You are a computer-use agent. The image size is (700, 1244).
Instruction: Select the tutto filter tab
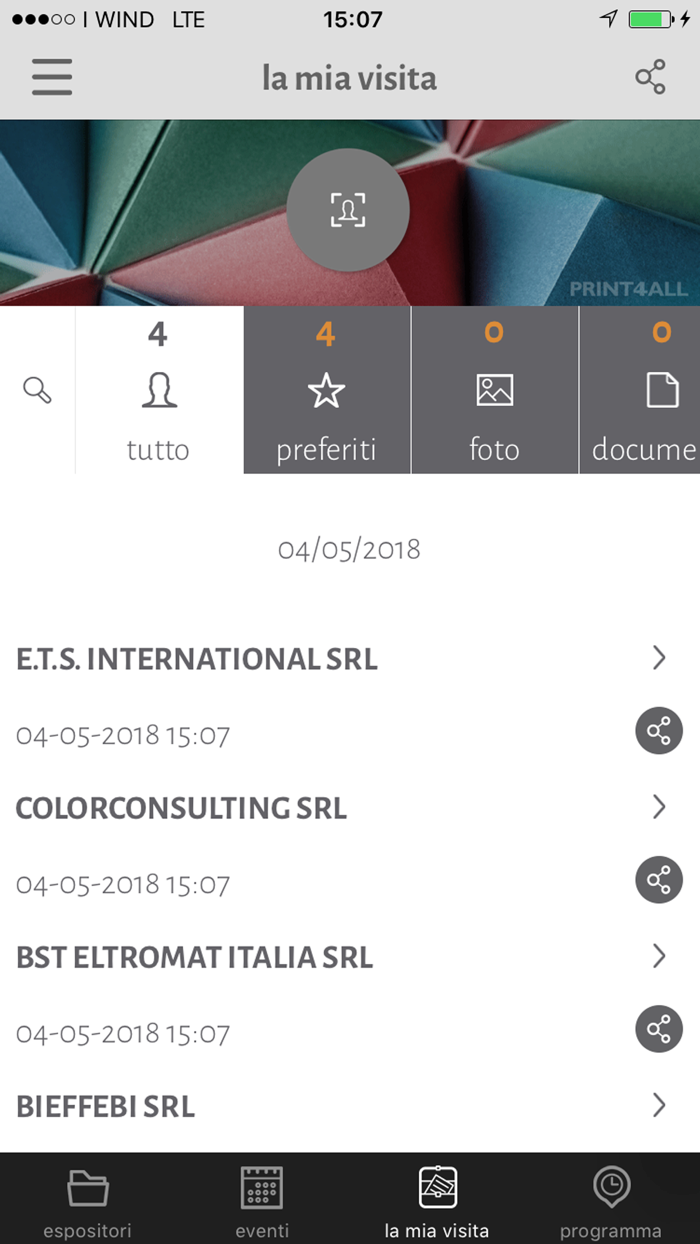[159, 391]
